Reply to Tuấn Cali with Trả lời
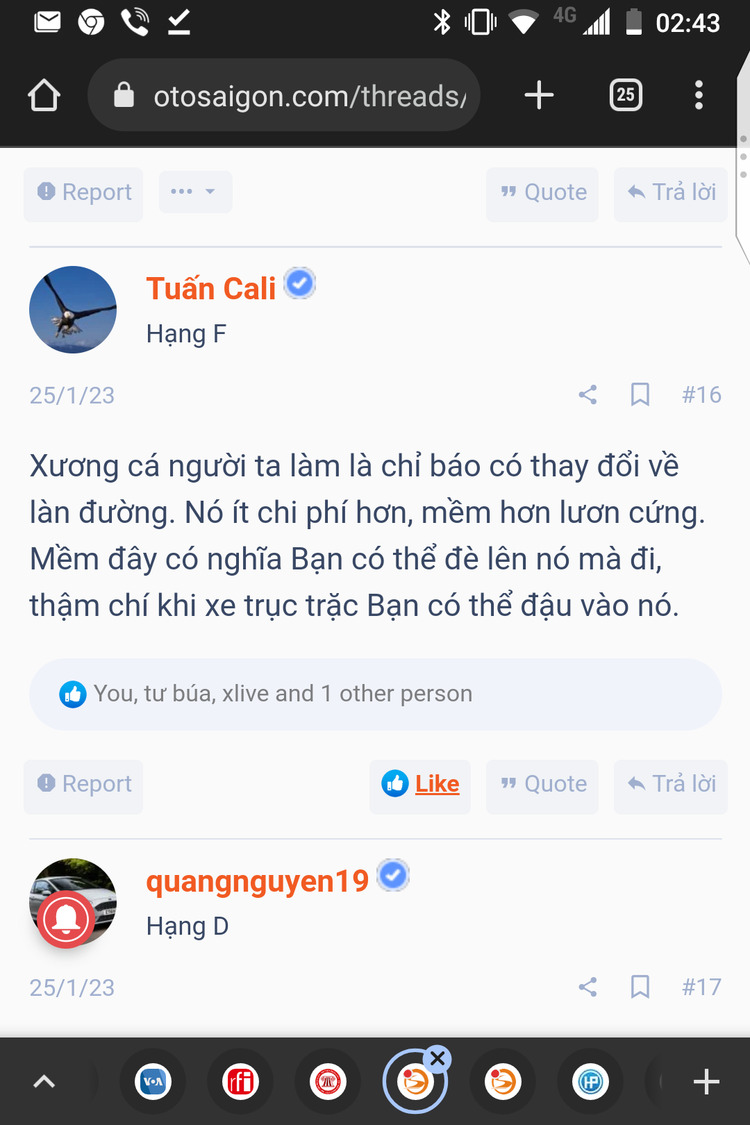Viewport: 750px width, 1125px height. click(x=672, y=784)
